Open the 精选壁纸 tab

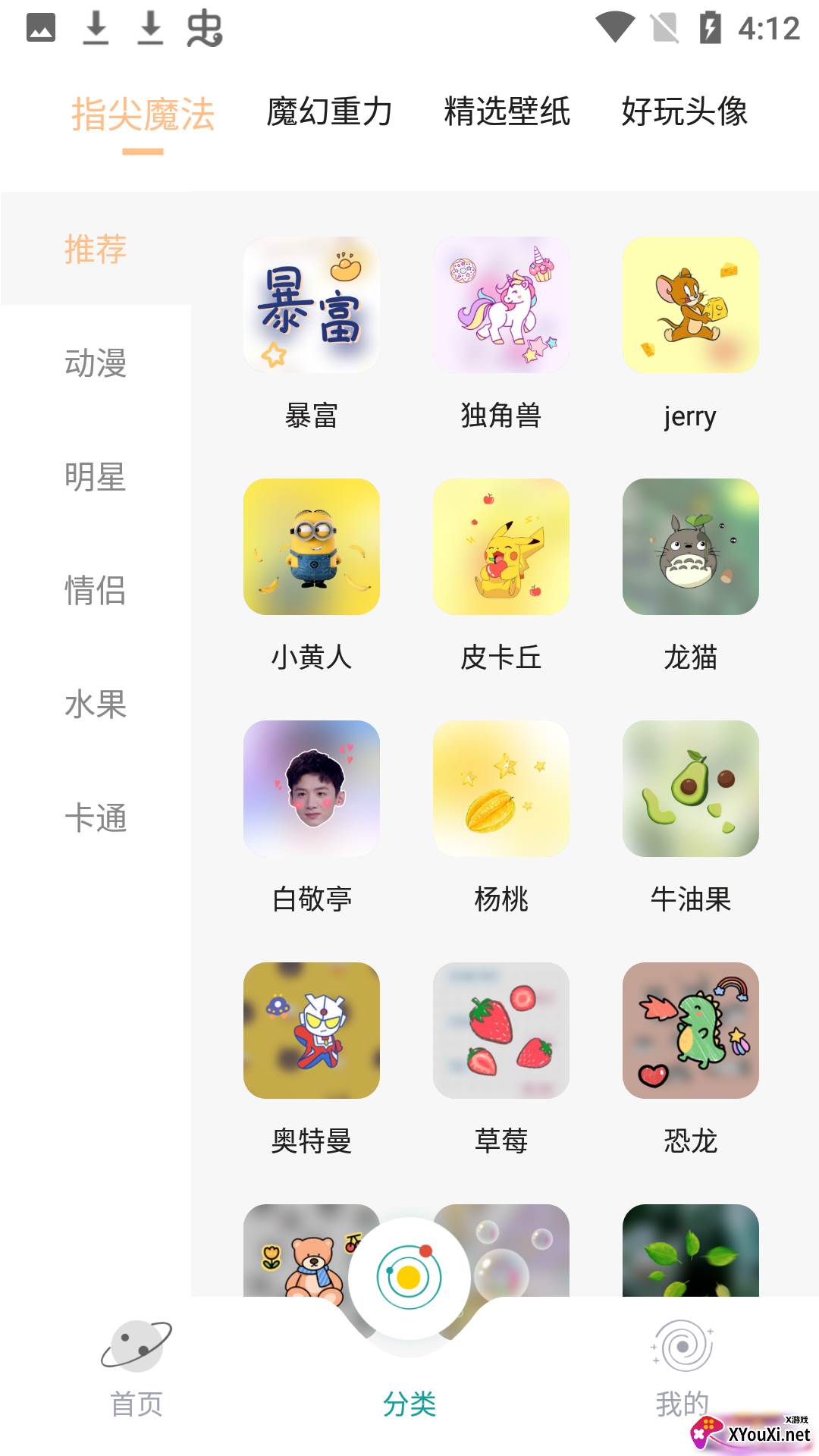click(507, 112)
